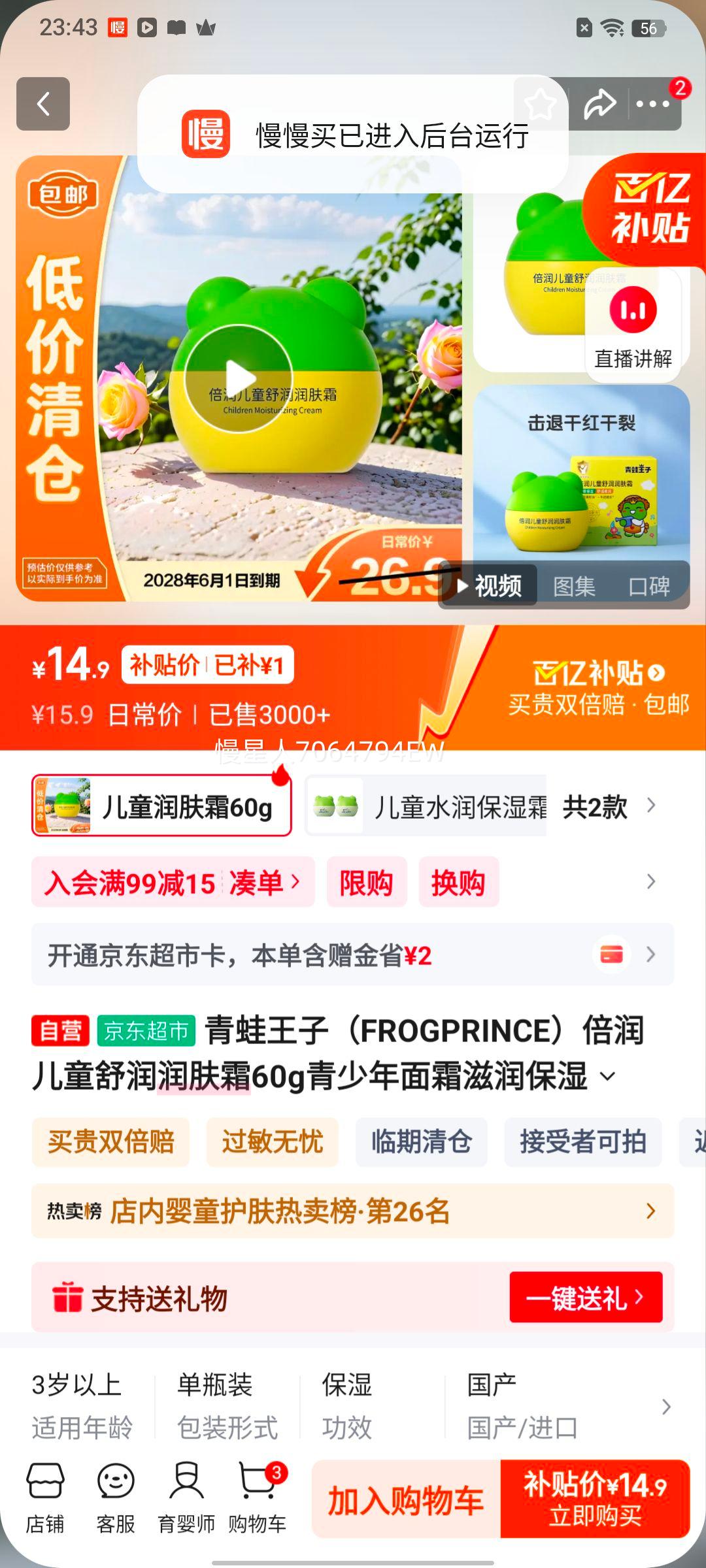The width and height of the screenshot is (706, 1568).
Task: Tap the 一键送礼 gift button
Action: coord(586,1299)
